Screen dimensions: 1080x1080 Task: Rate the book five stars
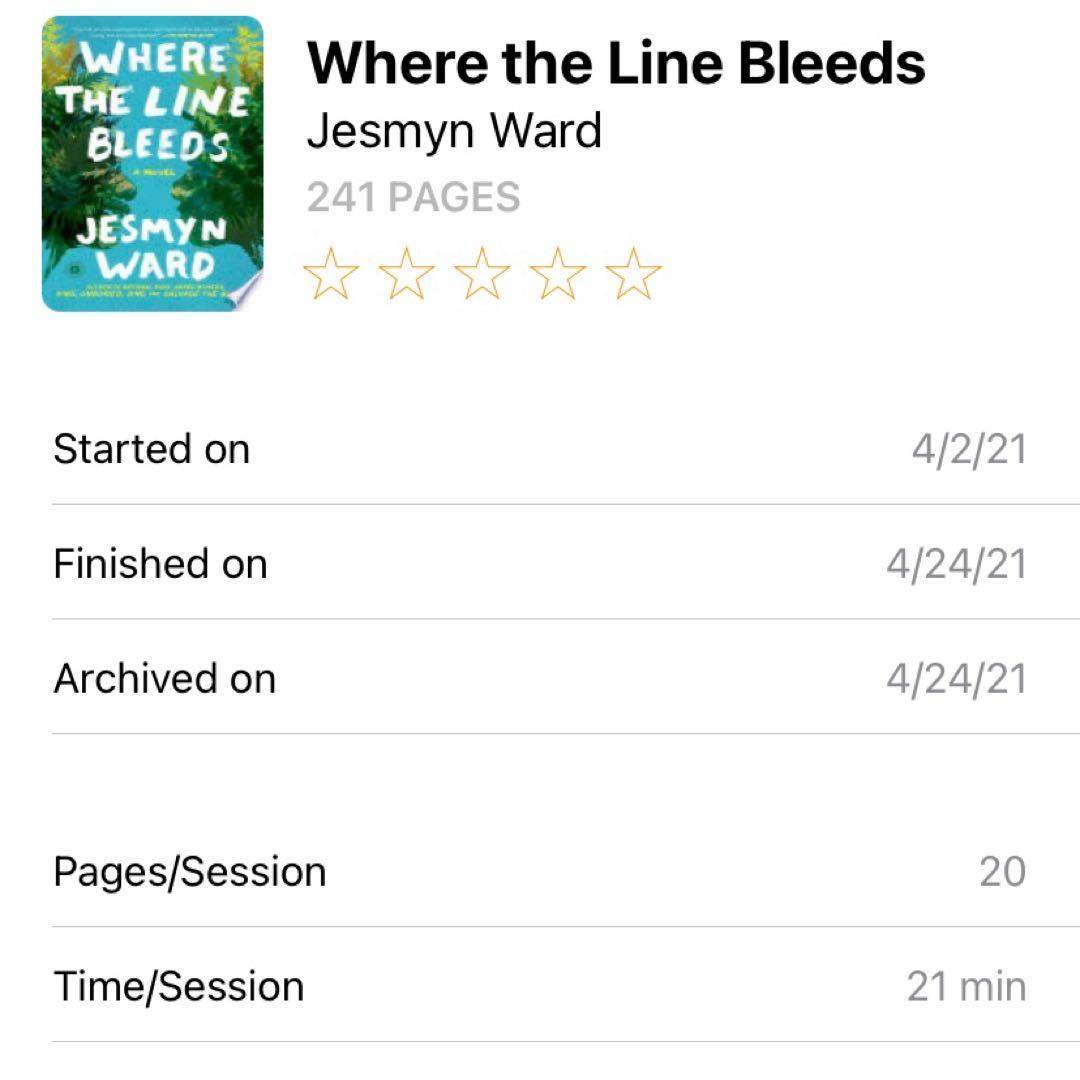point(634,274)
